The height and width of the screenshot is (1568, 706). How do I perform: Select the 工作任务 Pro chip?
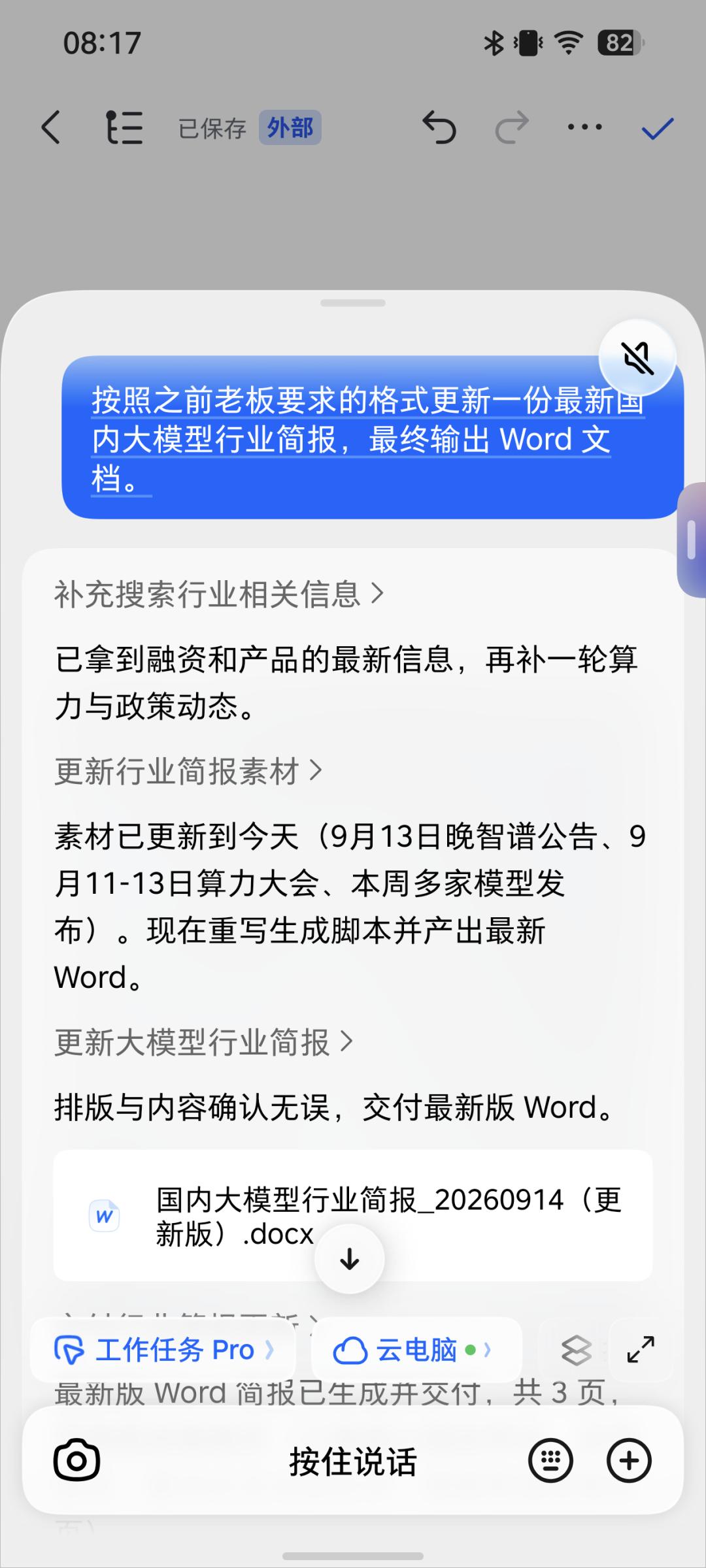point(163,1350)
